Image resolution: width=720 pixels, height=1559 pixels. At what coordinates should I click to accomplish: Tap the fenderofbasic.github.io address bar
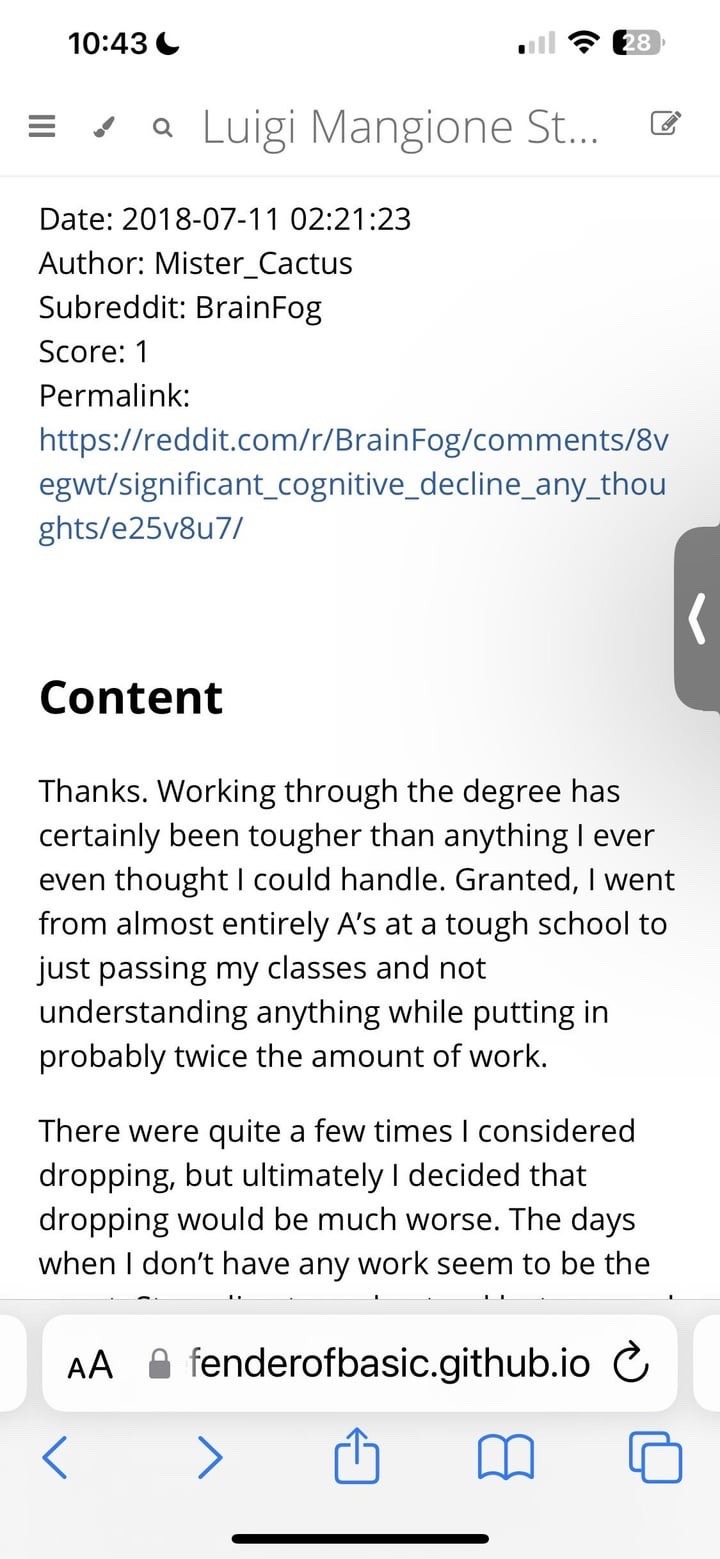388,1363
